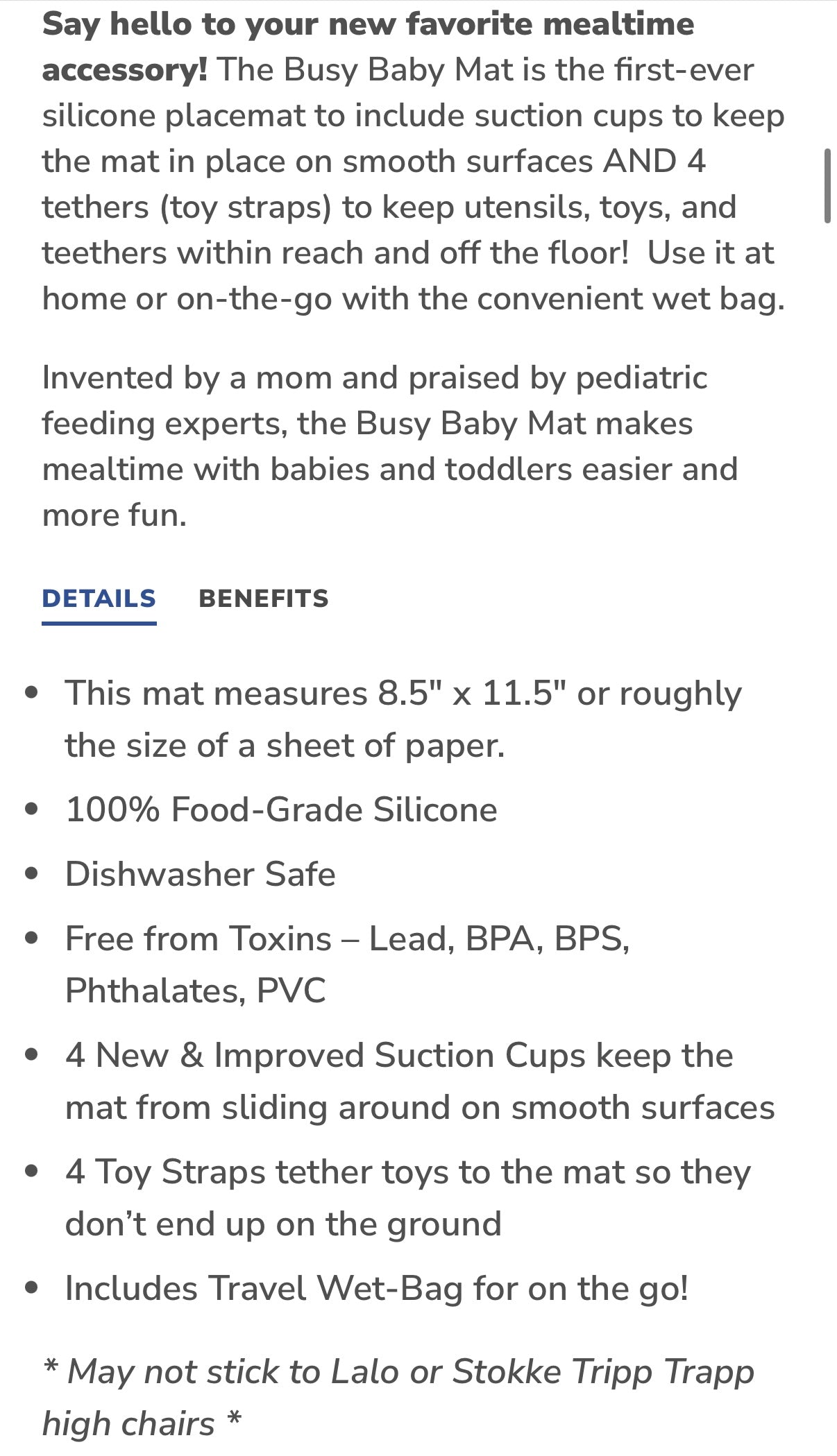Click the underlined DETAILS tab label
837x1456 pixels.
pyautogui.click(x=99, y=599)
